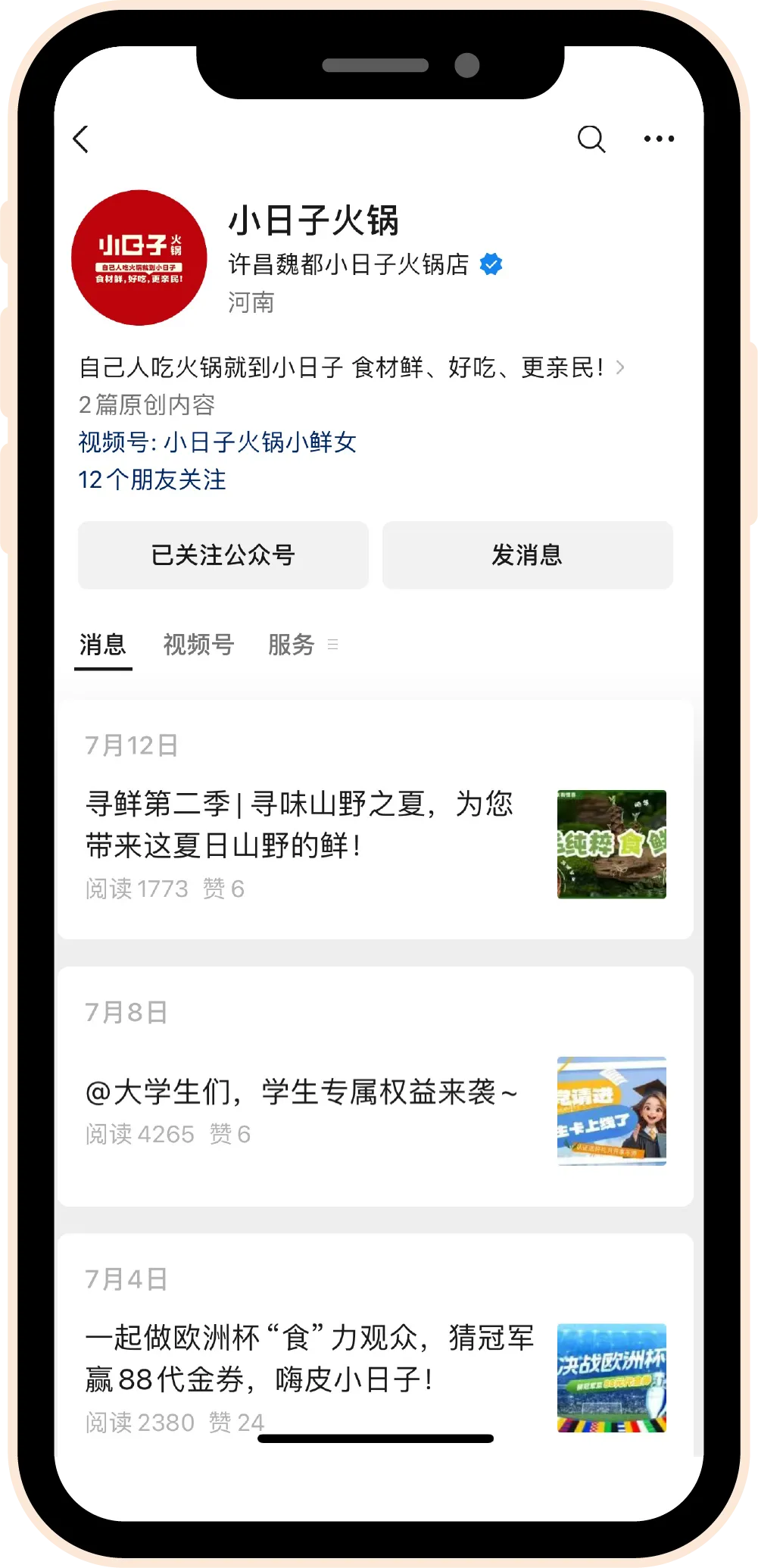Go back using the top-left arrow

pos(82,139)
